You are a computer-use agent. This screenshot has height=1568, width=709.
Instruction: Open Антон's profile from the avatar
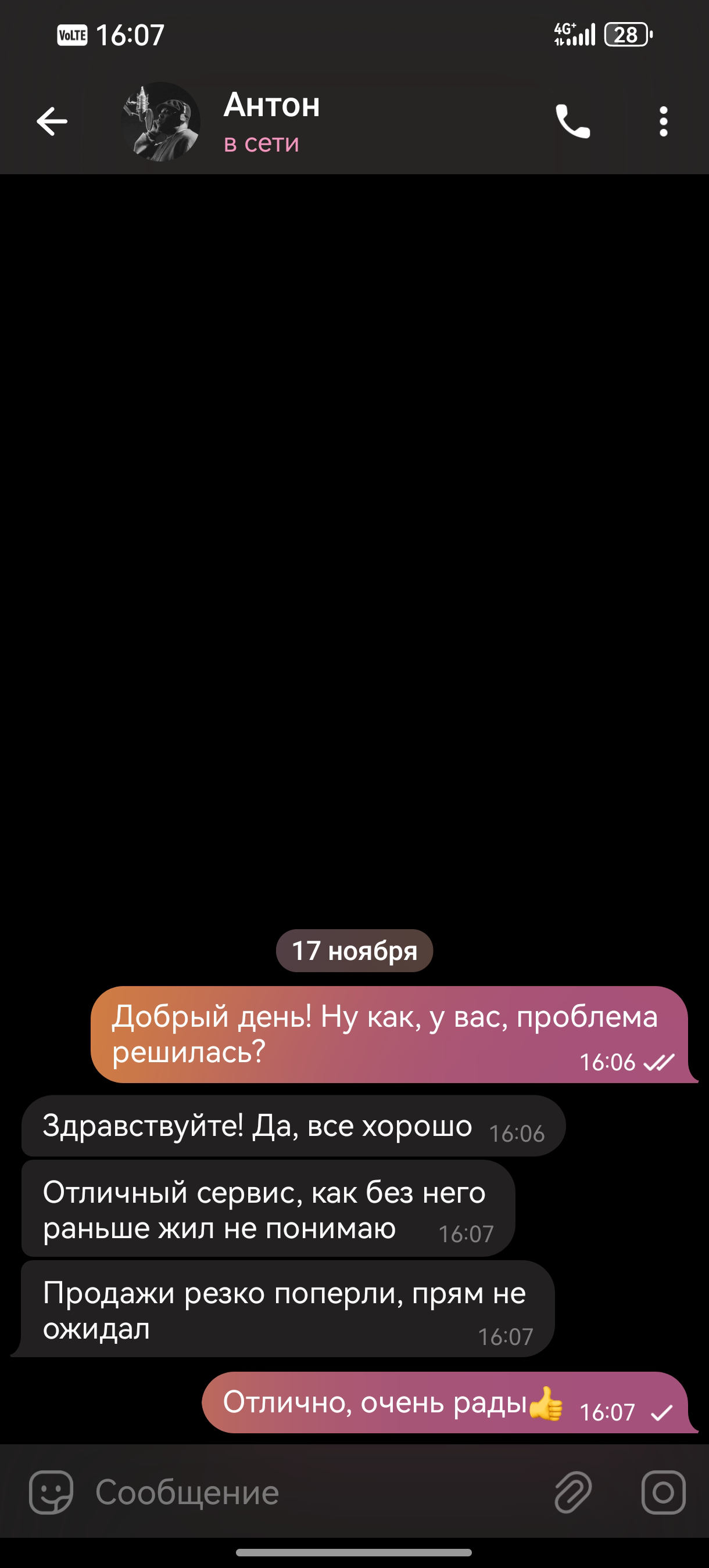click(x=160, y=121)
